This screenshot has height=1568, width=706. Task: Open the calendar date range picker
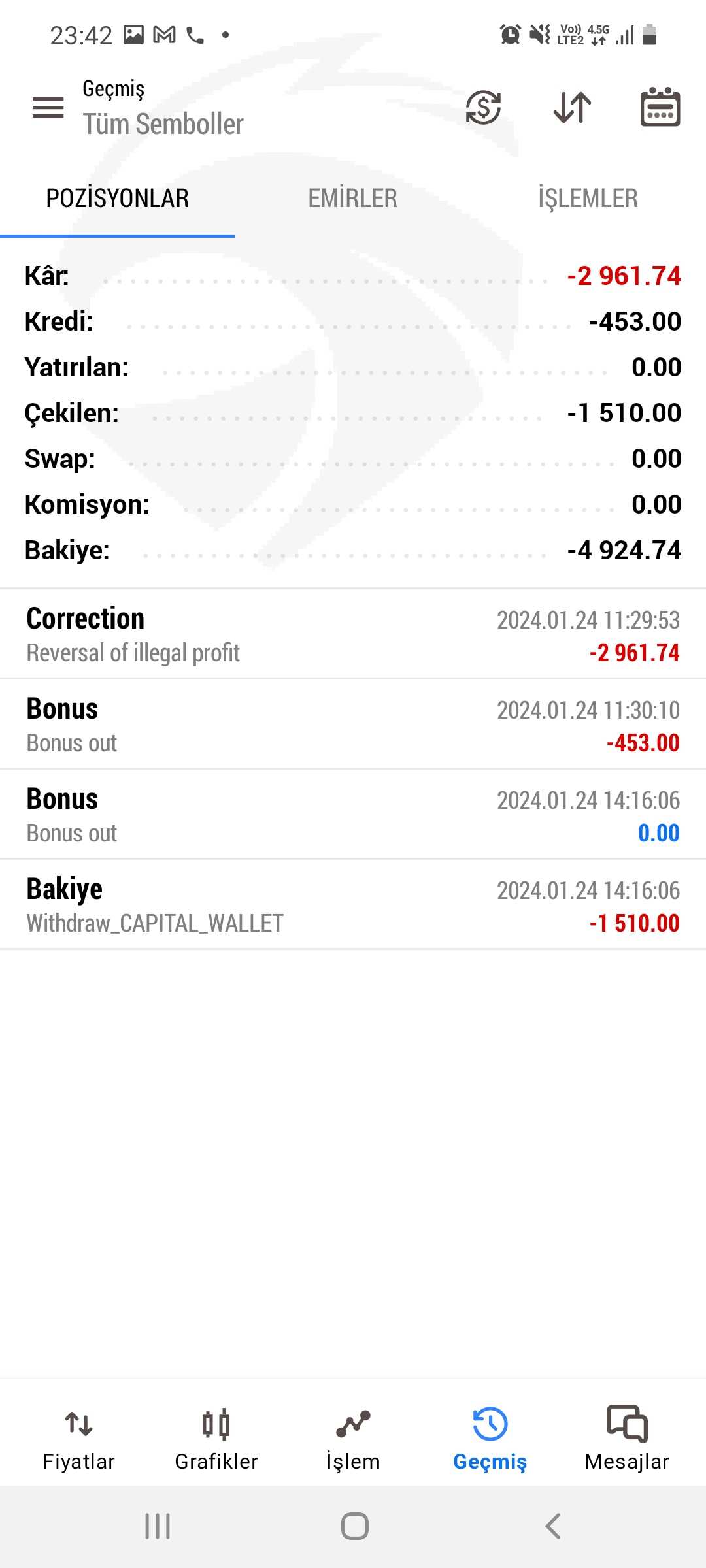tap(660, 106)
